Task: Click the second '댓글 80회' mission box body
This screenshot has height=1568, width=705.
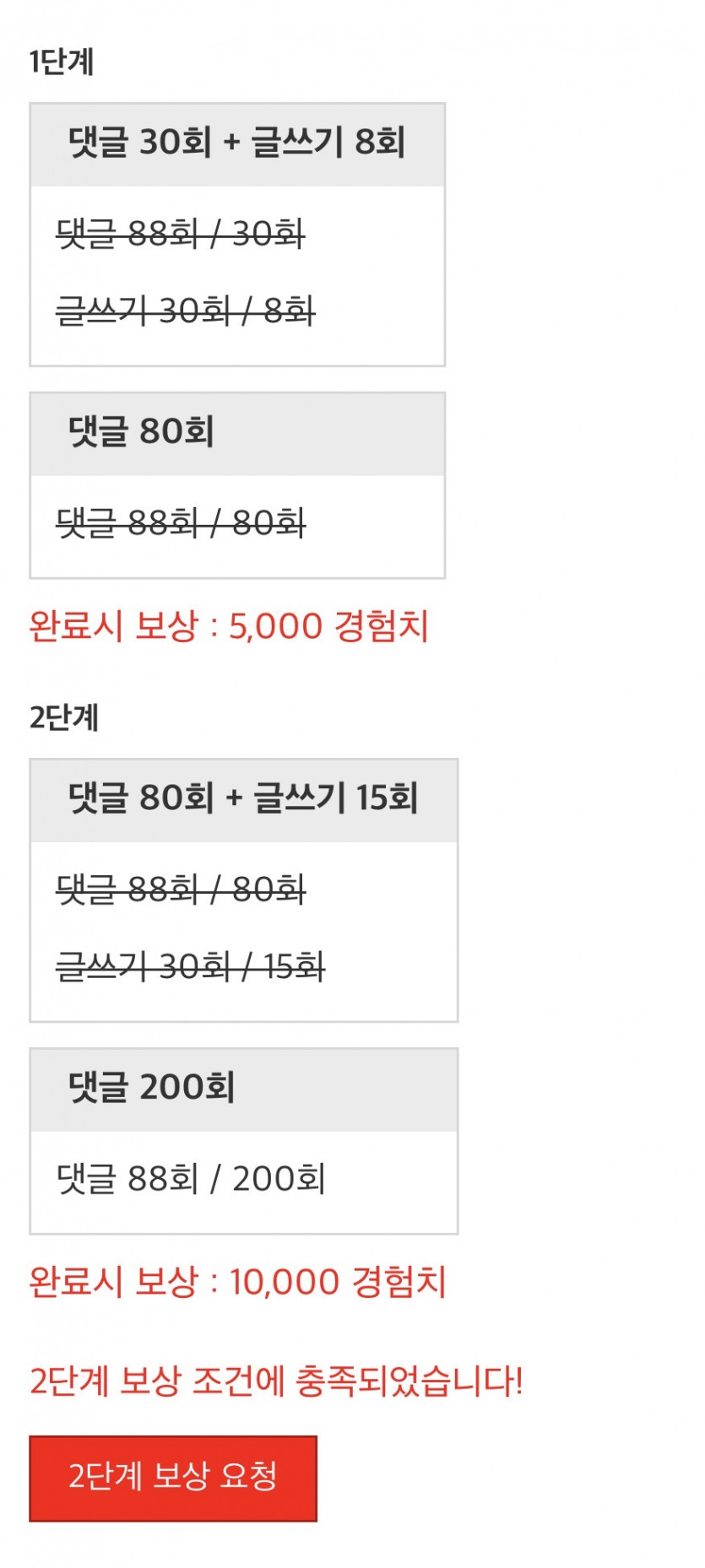Action: (x=237, y=521)
